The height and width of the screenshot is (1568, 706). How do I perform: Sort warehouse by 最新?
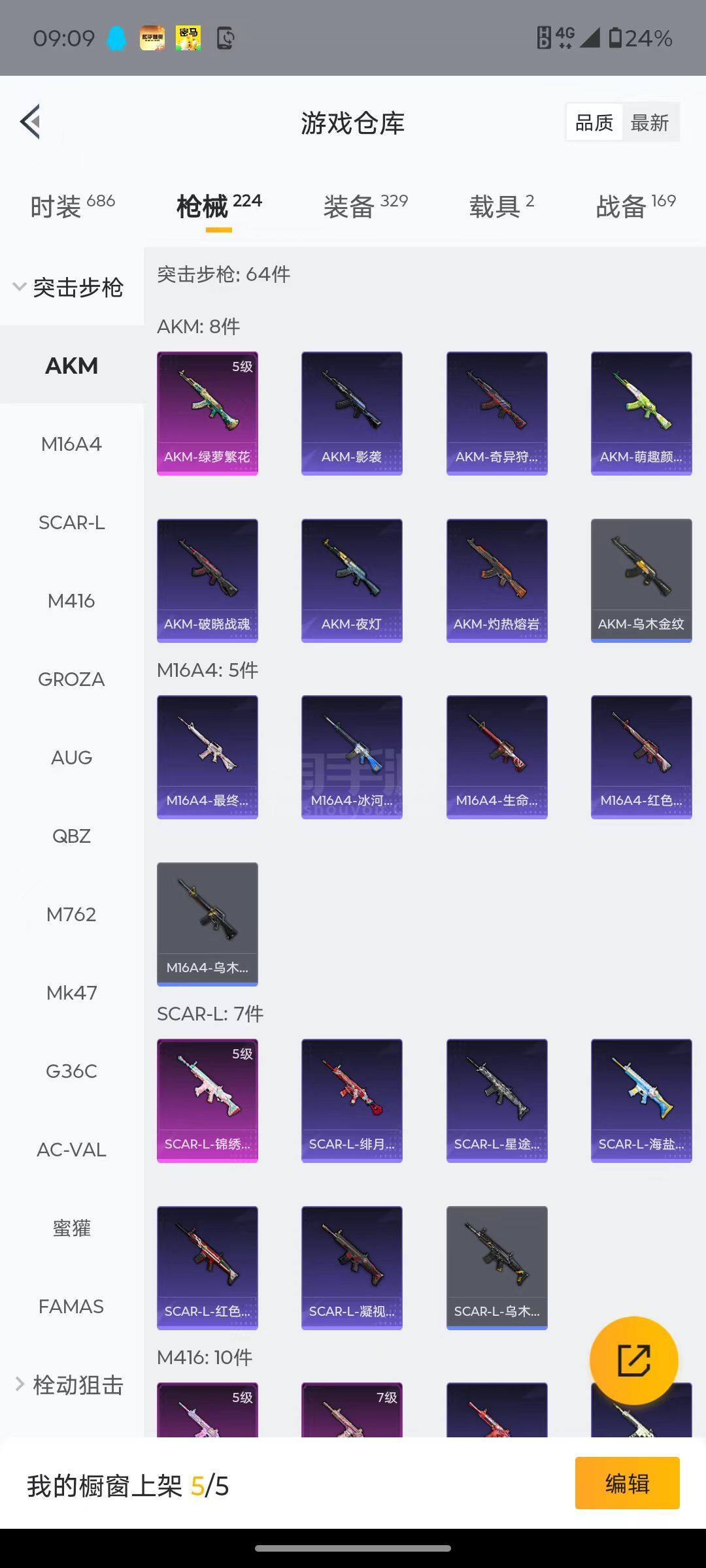pyautogui.click(x=649, y=122)
